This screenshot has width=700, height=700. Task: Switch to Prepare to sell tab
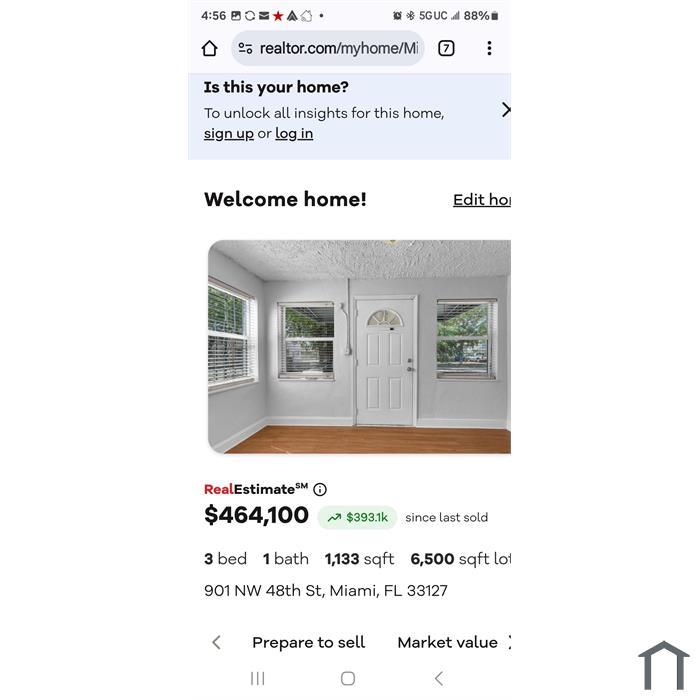pos(308,642)
